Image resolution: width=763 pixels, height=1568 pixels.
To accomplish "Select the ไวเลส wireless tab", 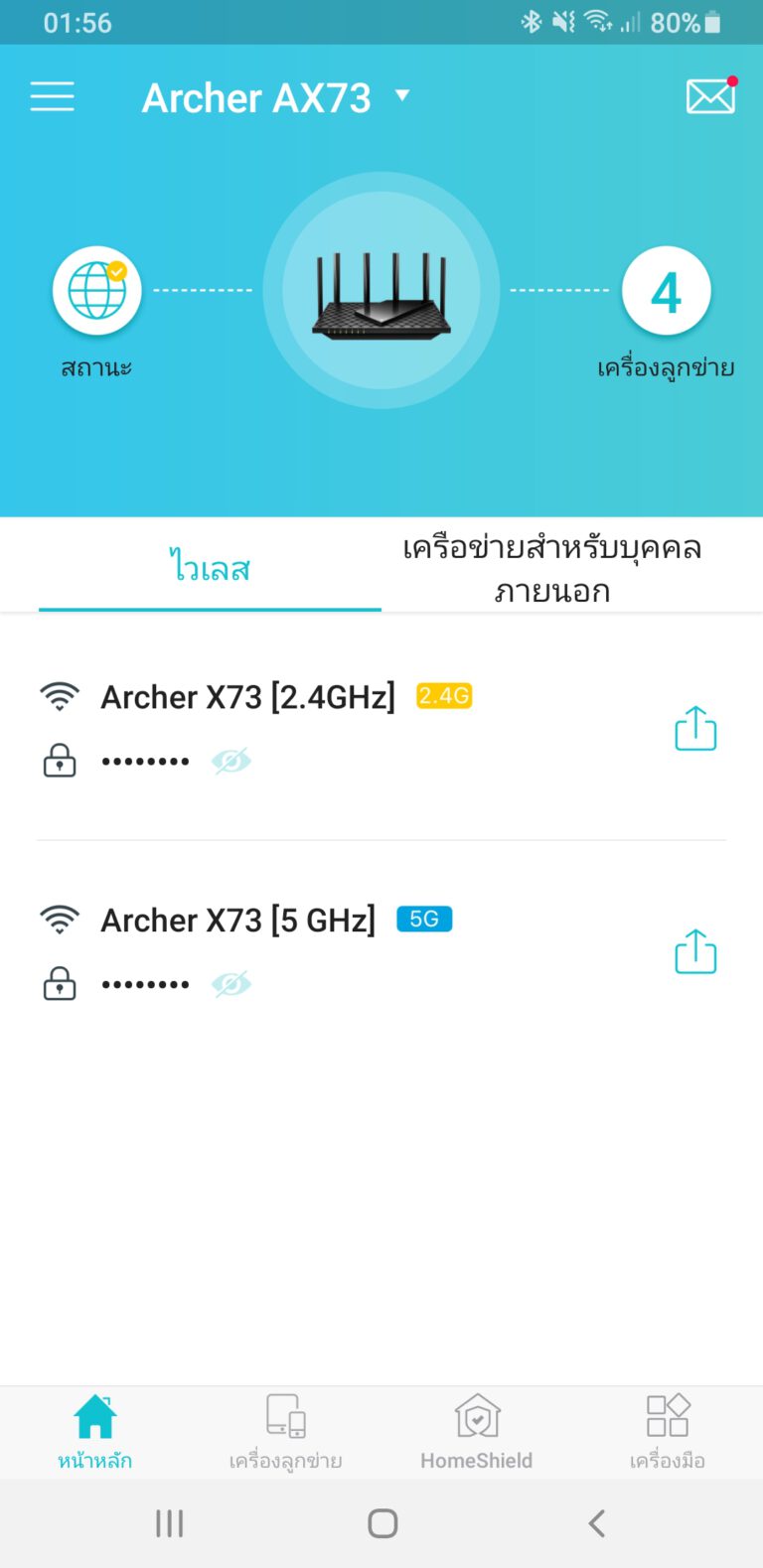I will pyautogui.click(x=209, y=564).
